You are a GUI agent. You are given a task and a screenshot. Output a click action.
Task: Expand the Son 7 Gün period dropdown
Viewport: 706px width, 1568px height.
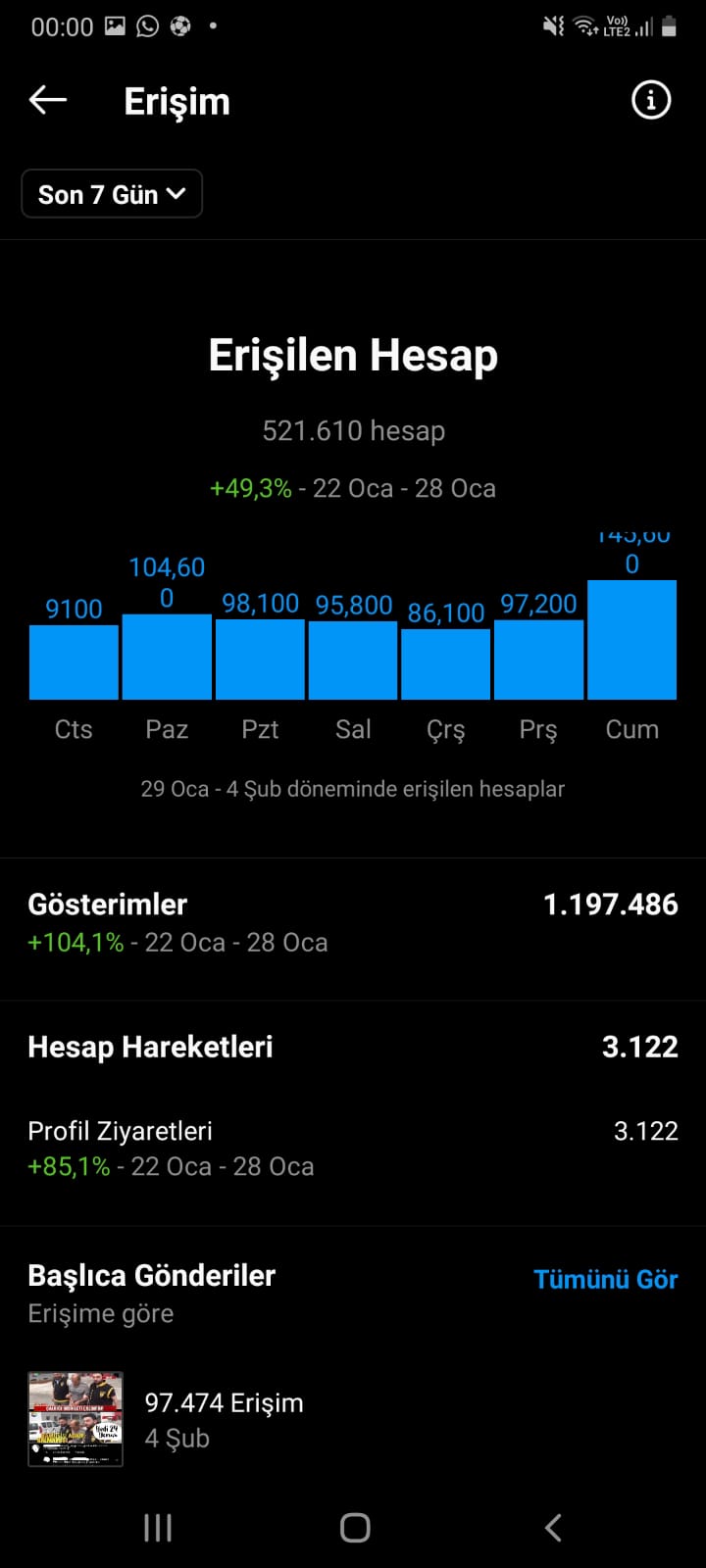112,194
